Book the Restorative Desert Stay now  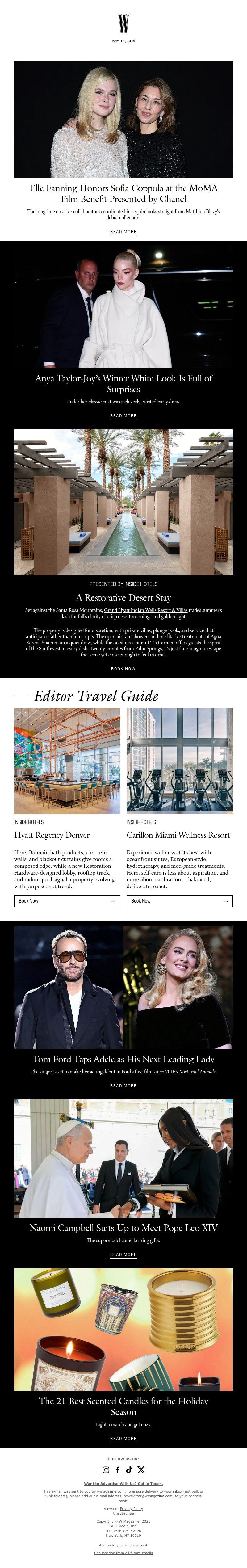[x=123, y=669]
